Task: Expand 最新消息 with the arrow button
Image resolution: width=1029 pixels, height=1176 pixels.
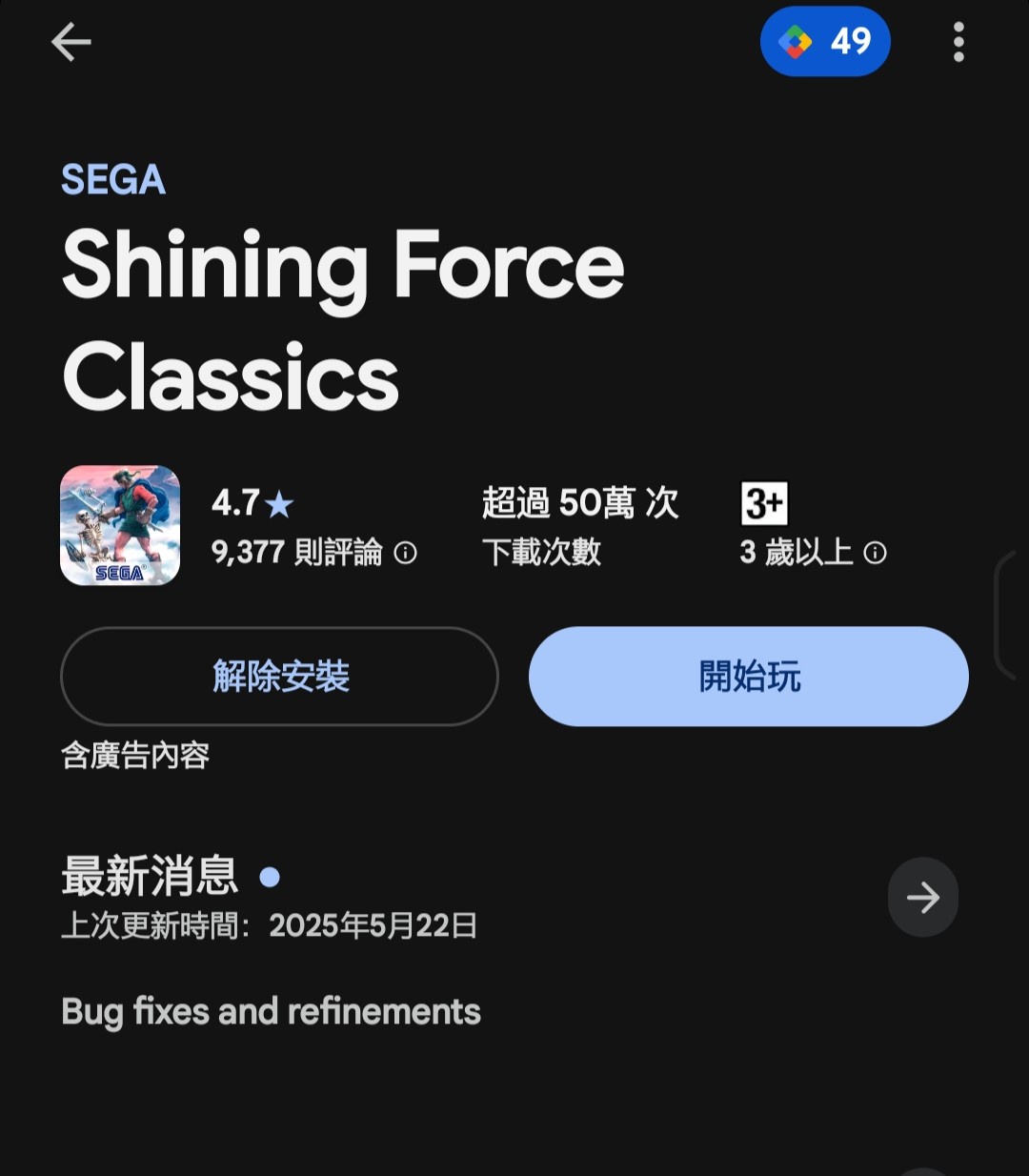Action: click(x=922, y=897)
